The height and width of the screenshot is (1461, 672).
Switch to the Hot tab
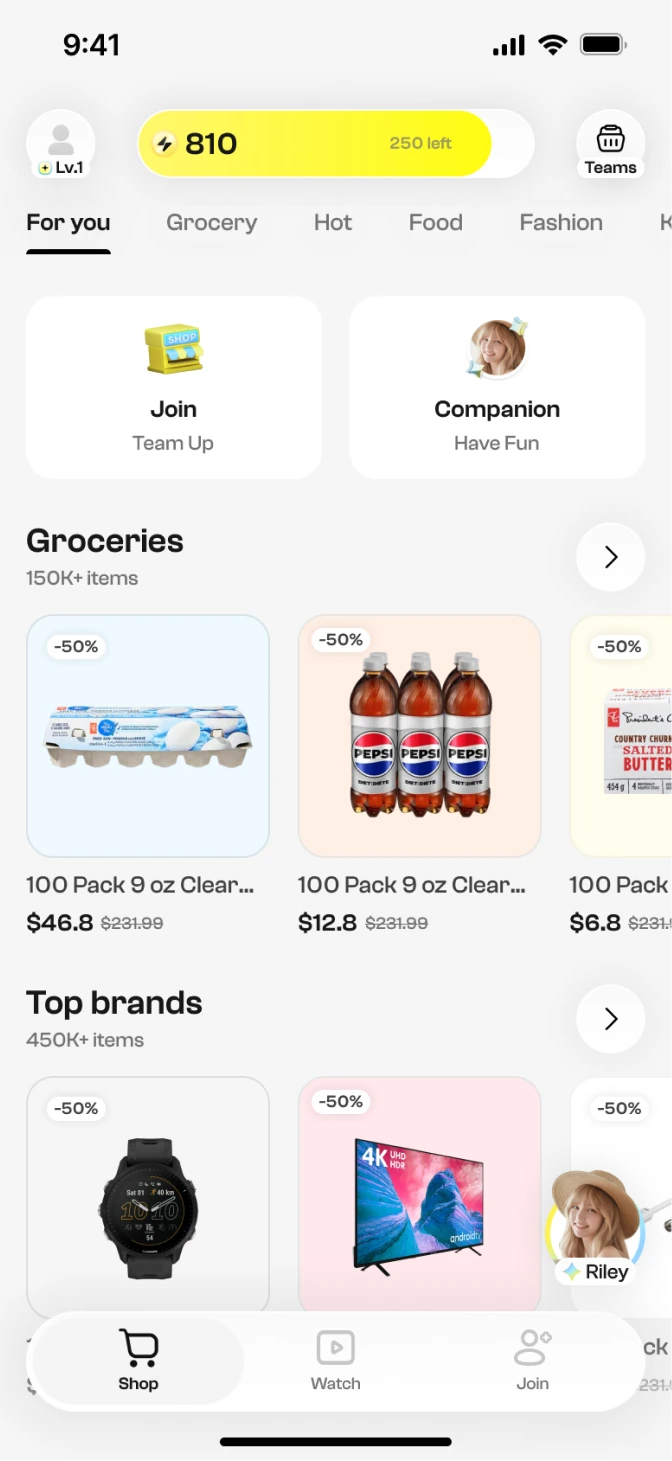(x=333, y=223)
